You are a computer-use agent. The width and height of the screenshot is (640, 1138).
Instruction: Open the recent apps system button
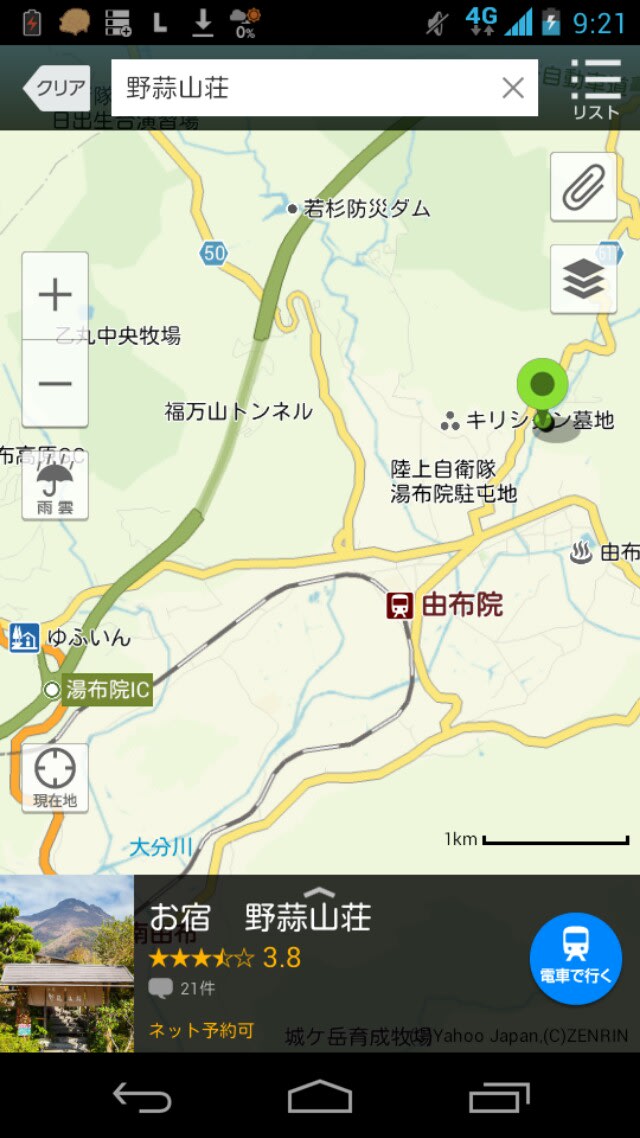pyautogui.click(x=499, y=1097)
